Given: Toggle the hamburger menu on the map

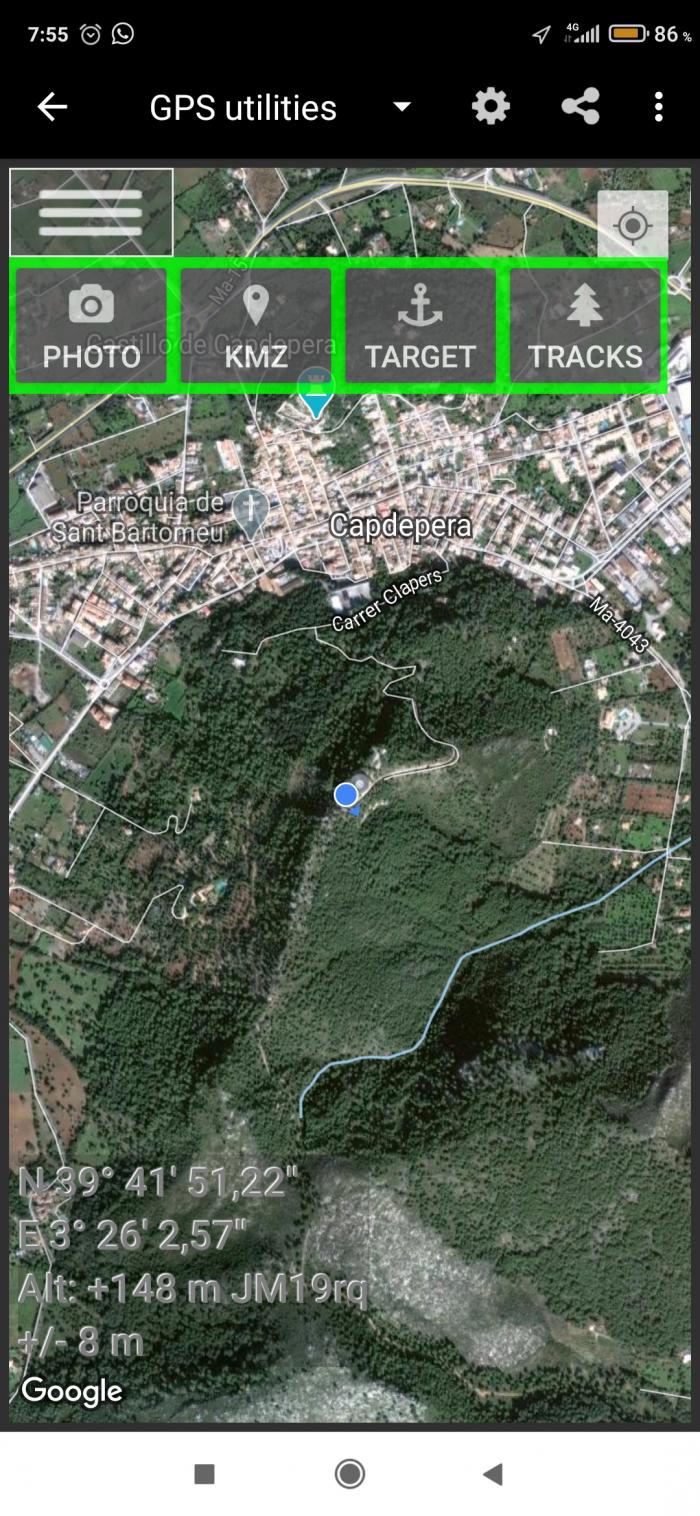Looking at the screenshot, I should point(91,212).
